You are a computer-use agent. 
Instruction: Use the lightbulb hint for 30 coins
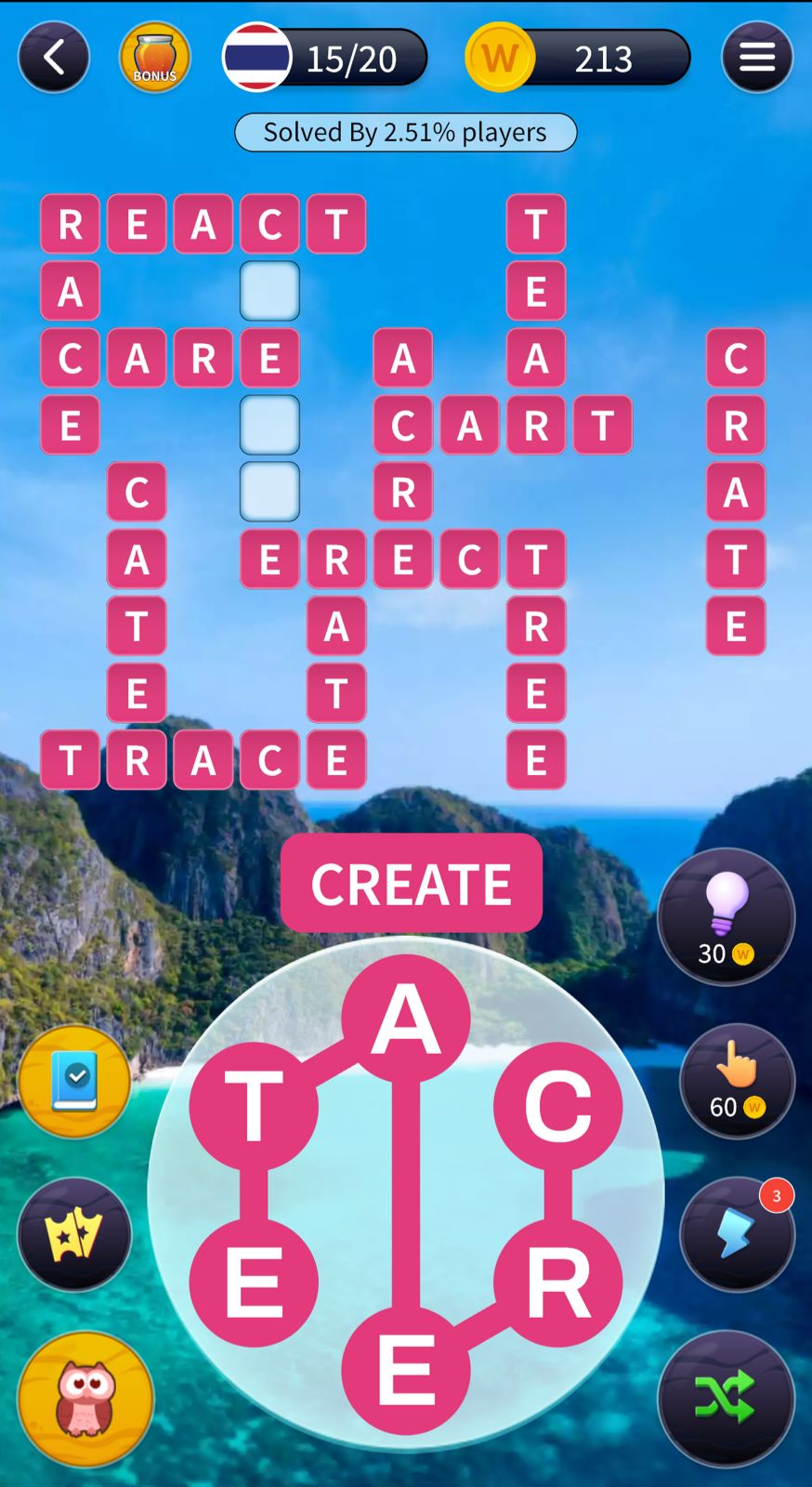tap(726, 916)
